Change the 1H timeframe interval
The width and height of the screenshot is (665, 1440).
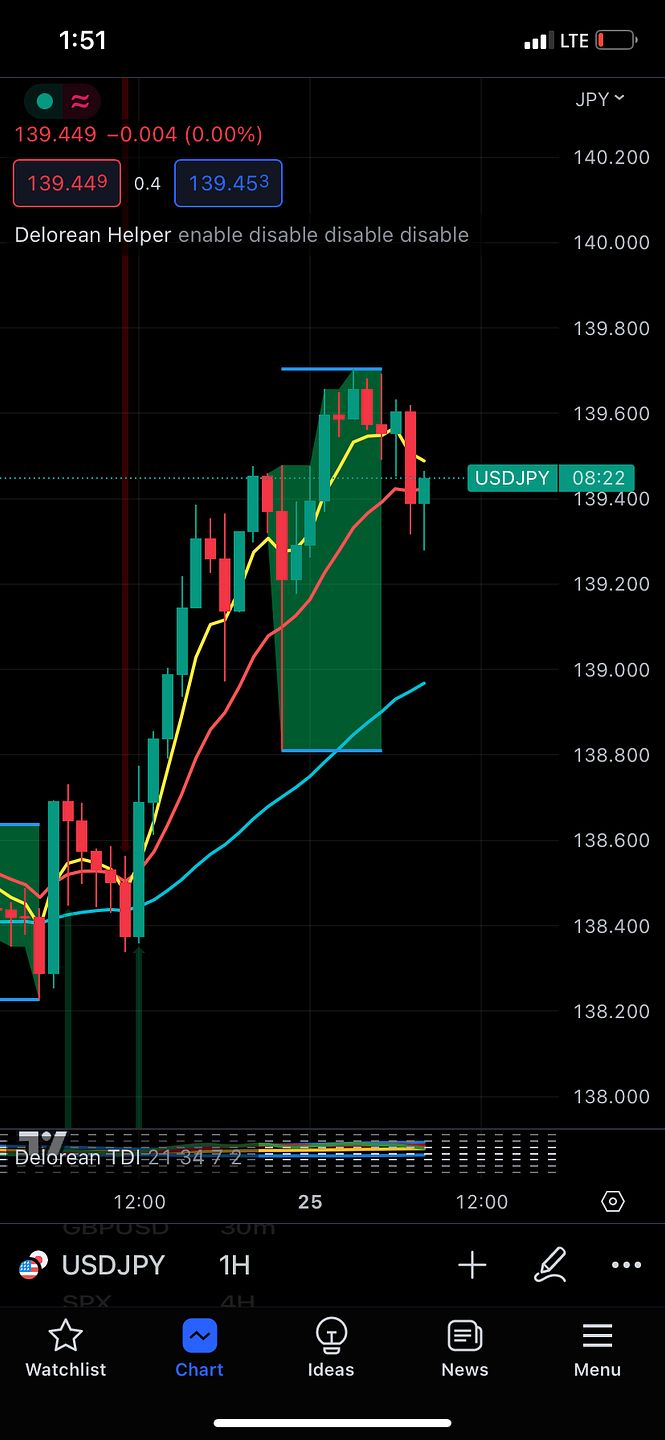click(235, 1265)
